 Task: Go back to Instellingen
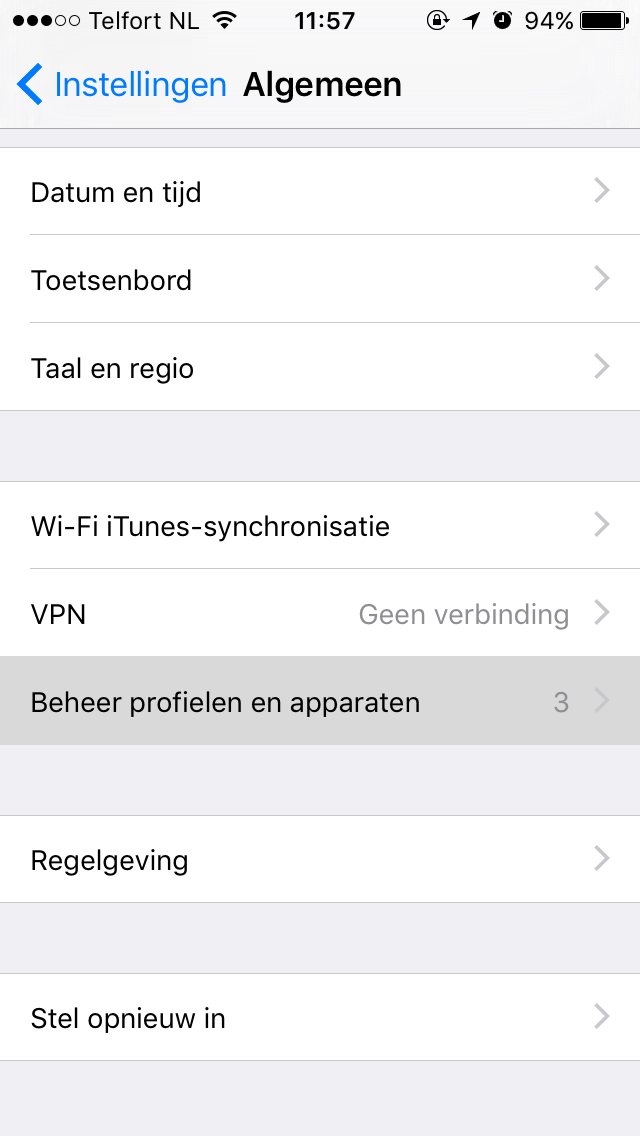coord(122,85)
